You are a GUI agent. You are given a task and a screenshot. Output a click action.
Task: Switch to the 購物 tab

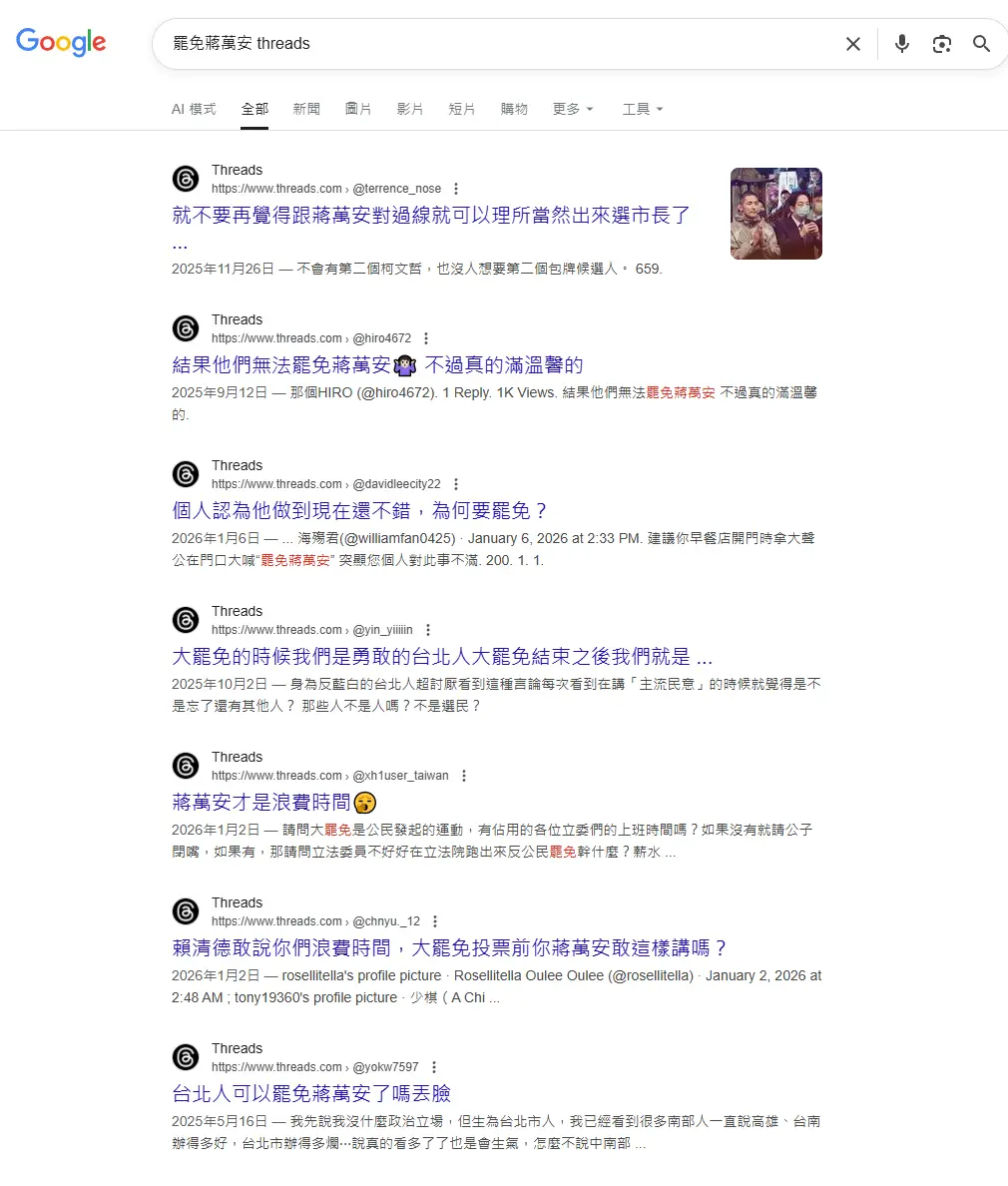(514, 109)
